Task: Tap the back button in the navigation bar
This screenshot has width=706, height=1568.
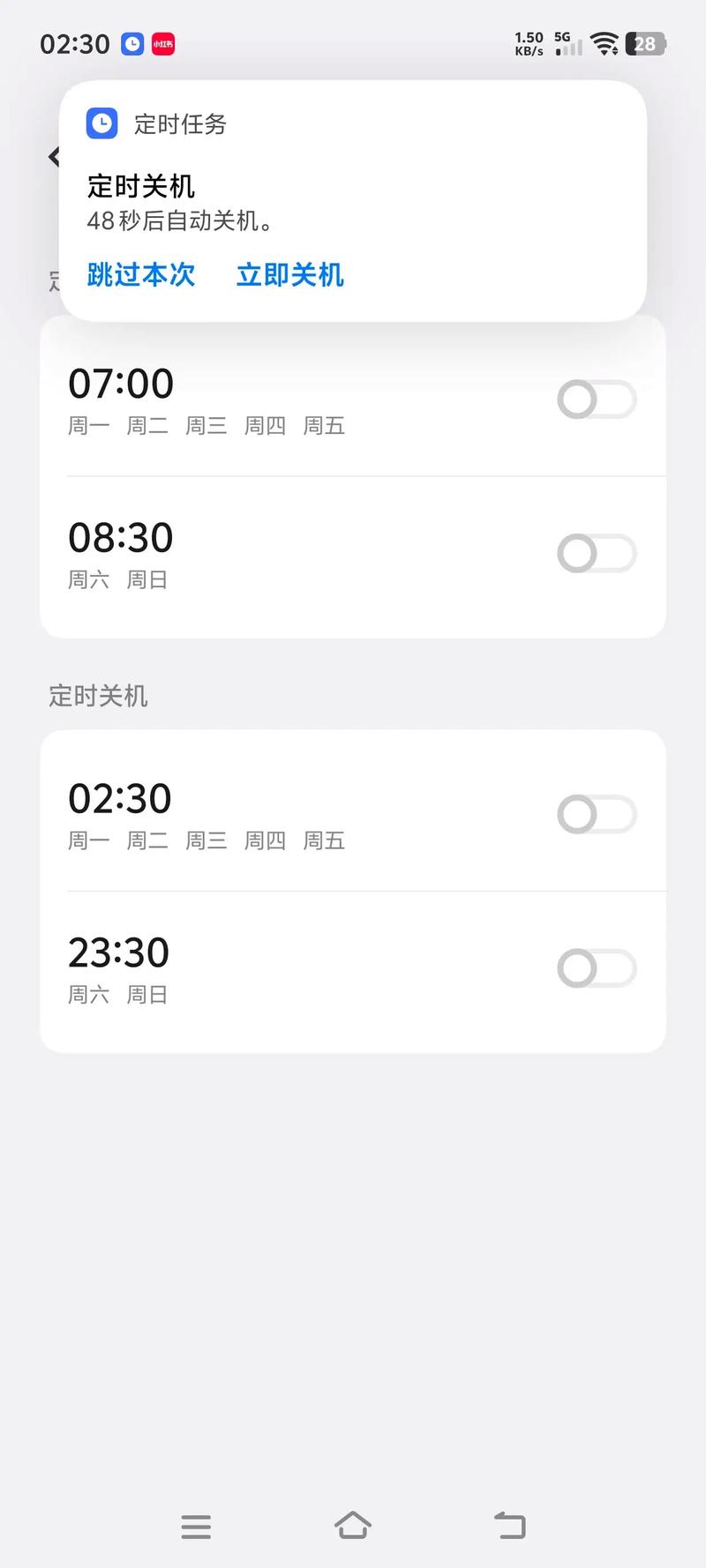Action: [x=510, y=1525]
